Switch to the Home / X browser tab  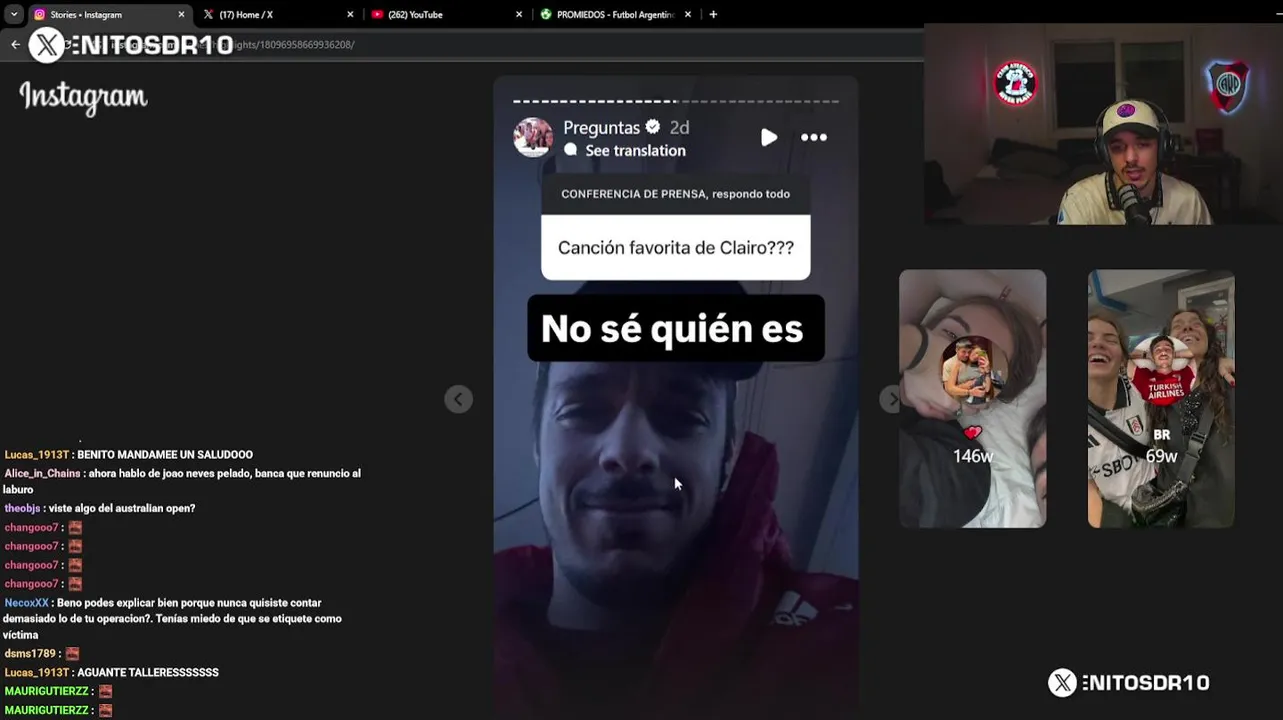coord(270,15)
